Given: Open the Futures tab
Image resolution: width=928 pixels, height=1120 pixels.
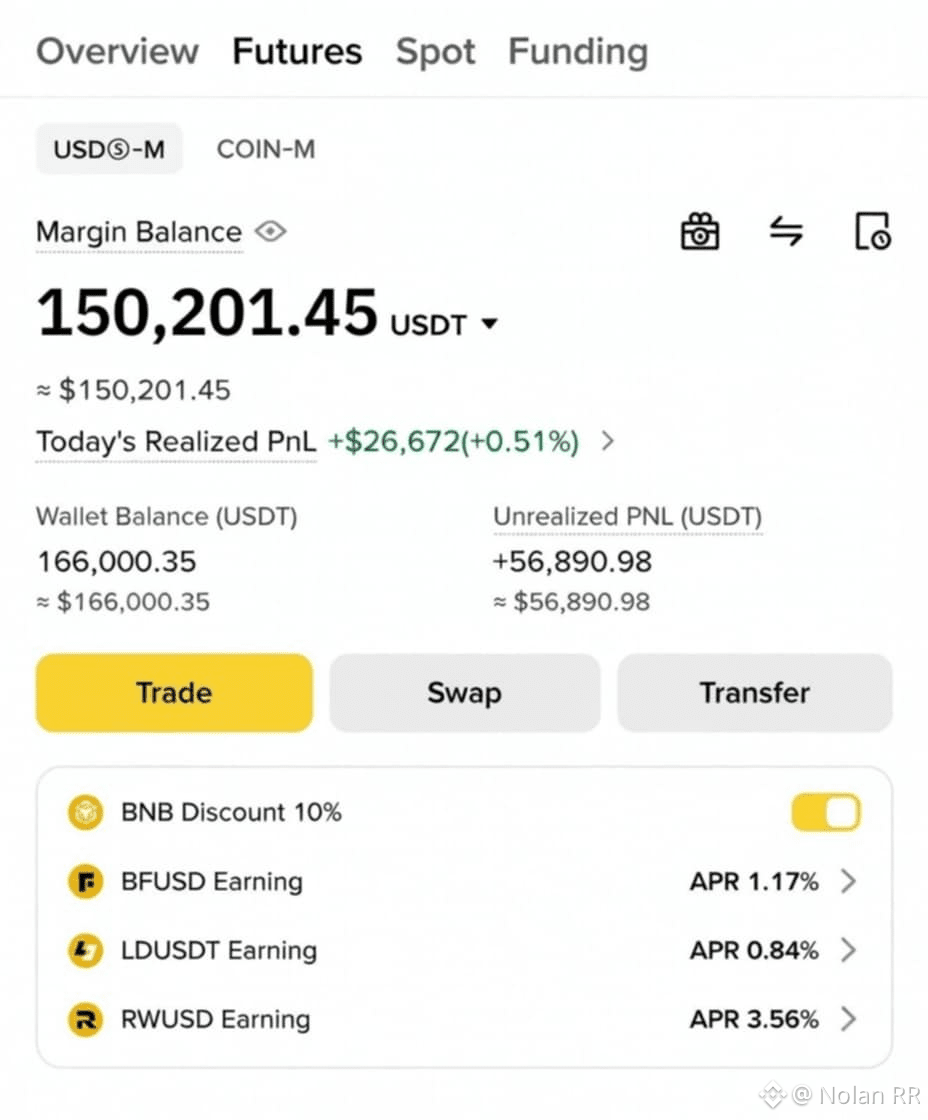Looking at the screenshot, I should pos(297,51).
